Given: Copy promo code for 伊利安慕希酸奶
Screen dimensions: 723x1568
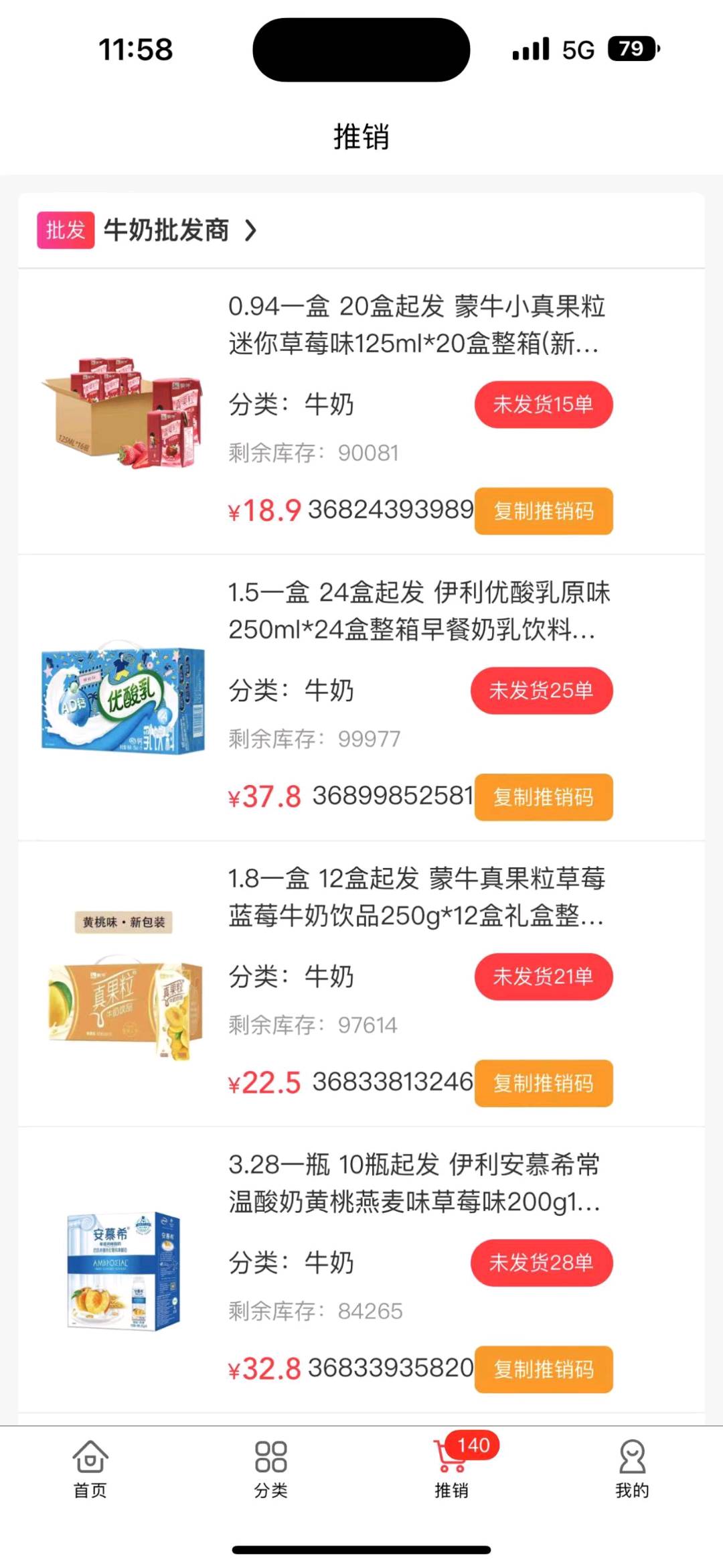Looking at the screenshot, I should (x=544, y=1369).
